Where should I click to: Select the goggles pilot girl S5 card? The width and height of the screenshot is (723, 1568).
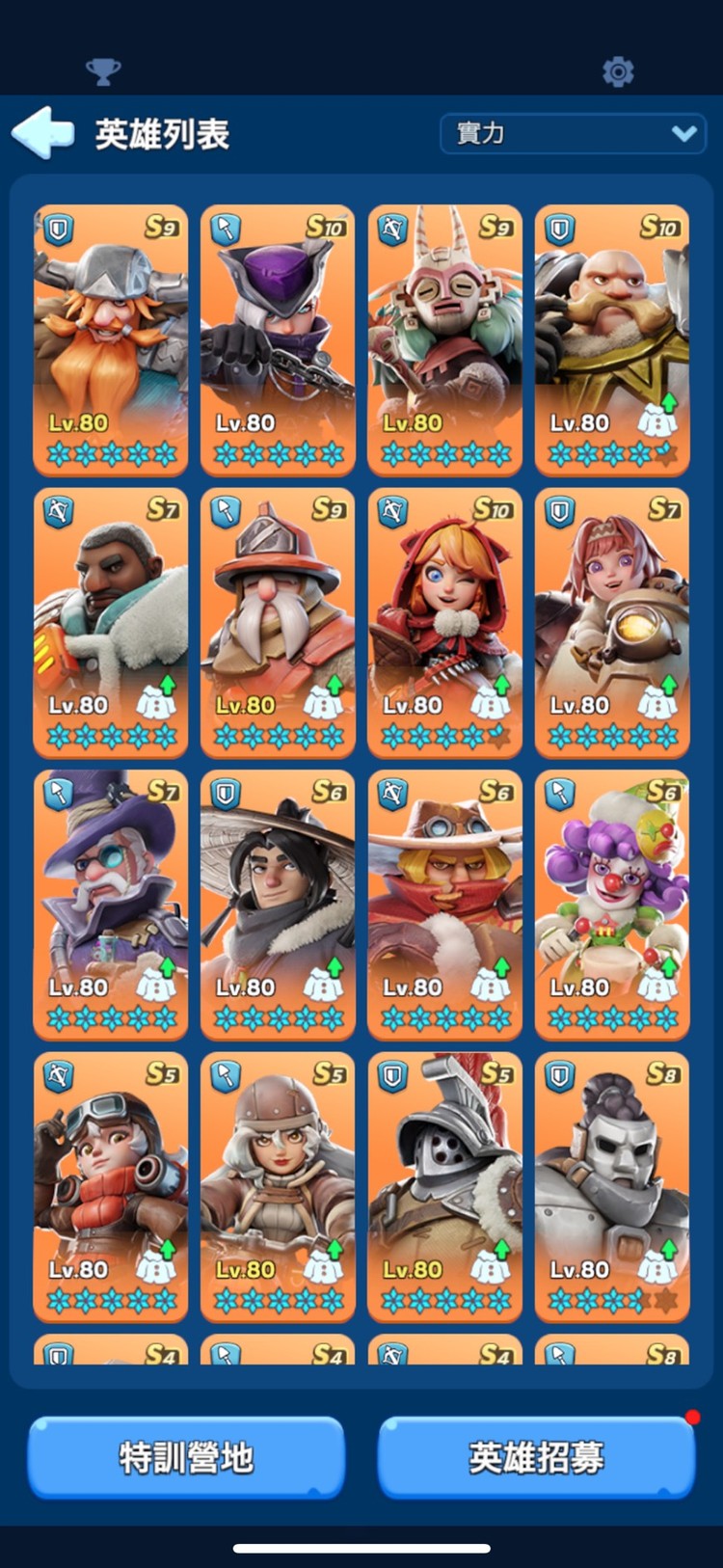pyautogui.click(x=111, y=1185)
